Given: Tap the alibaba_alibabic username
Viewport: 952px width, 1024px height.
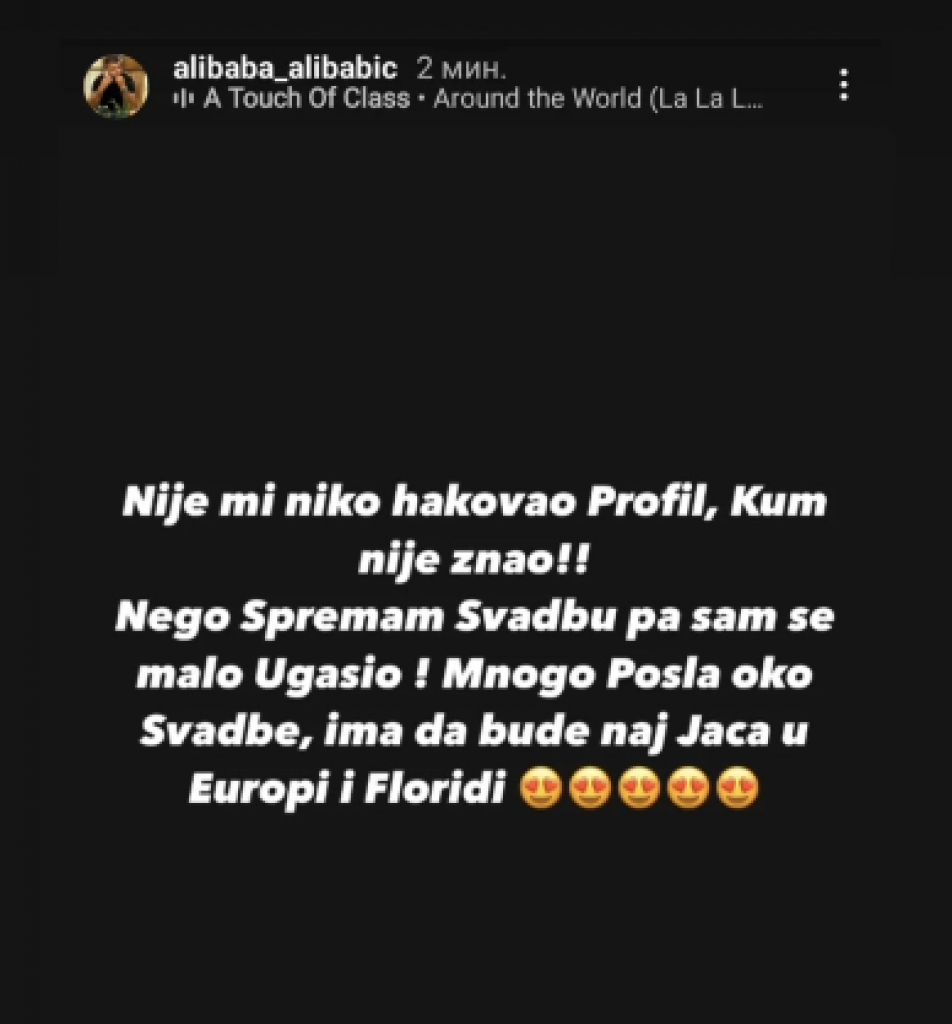Looking at the screenshot, I should (286, 68).
